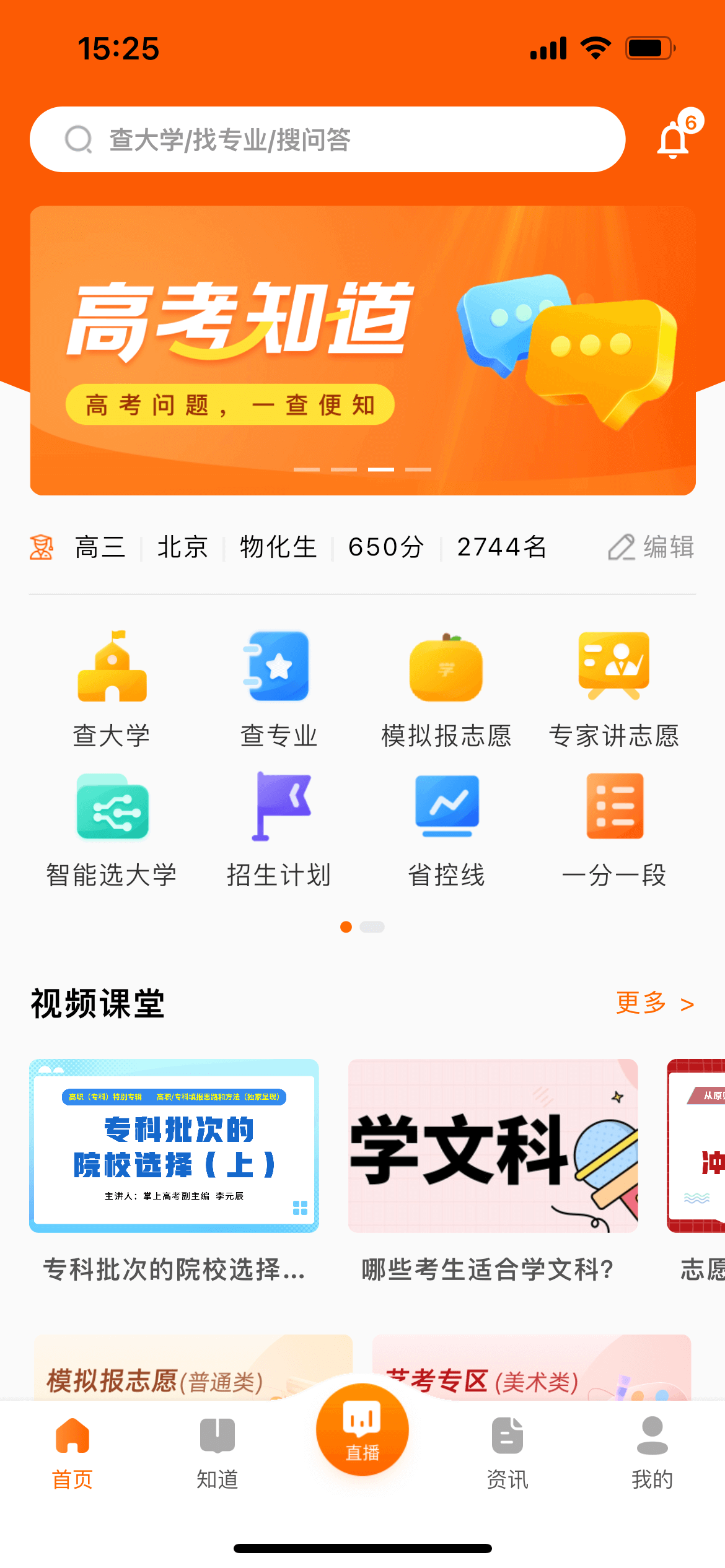Tap the search box for universities and majors
This screenshot has height=1568, width=725.
coord(327,139)
